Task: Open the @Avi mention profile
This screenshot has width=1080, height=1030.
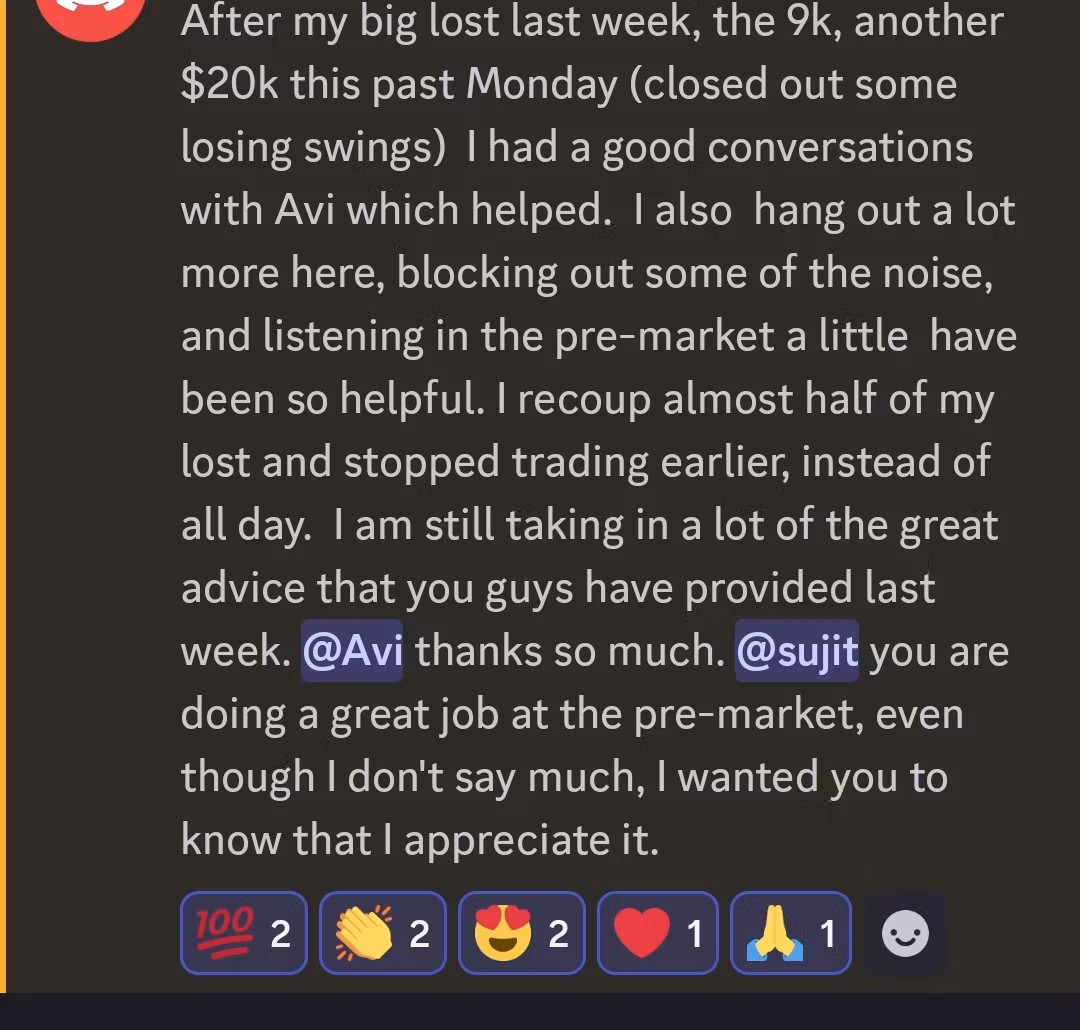Action: tap(352, 651)
